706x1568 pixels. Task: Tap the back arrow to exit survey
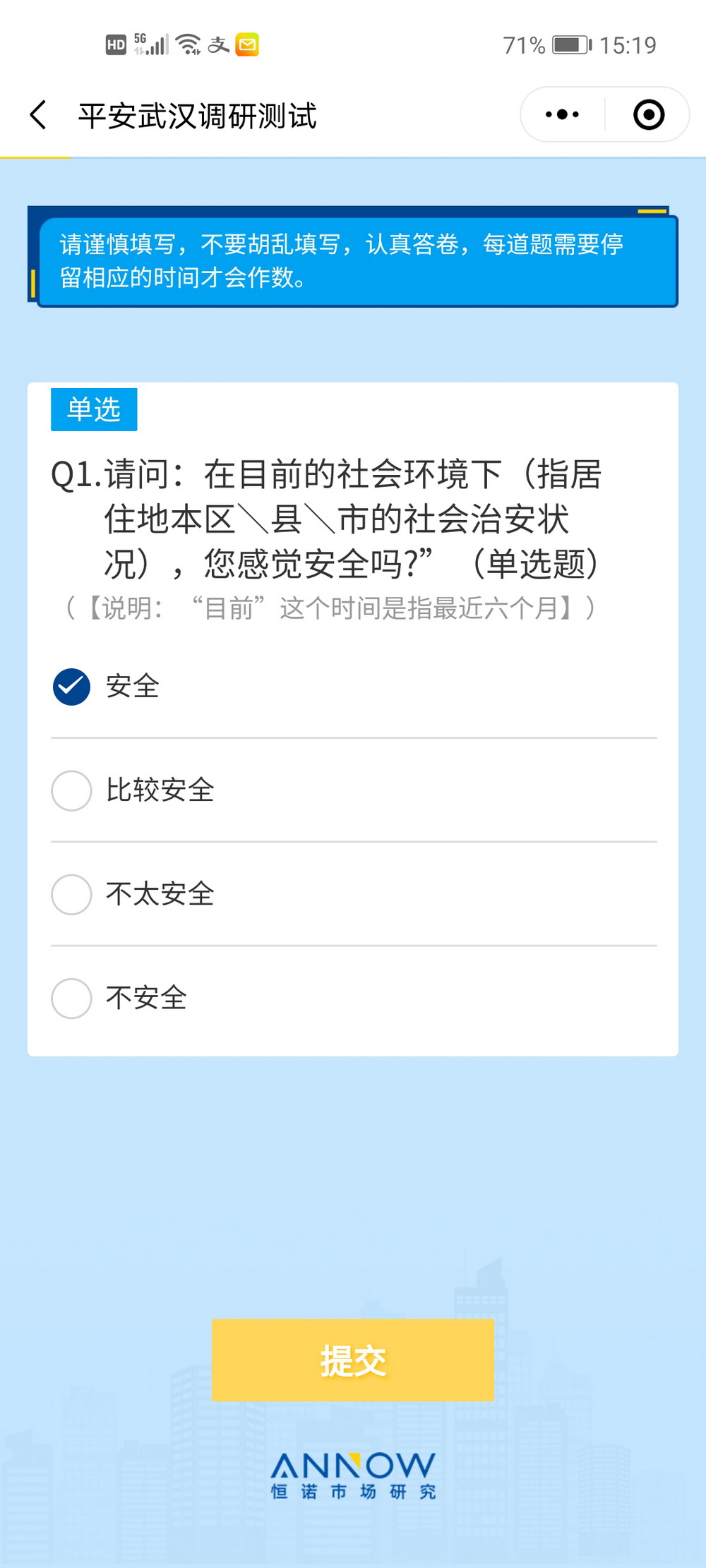[38, 114]
